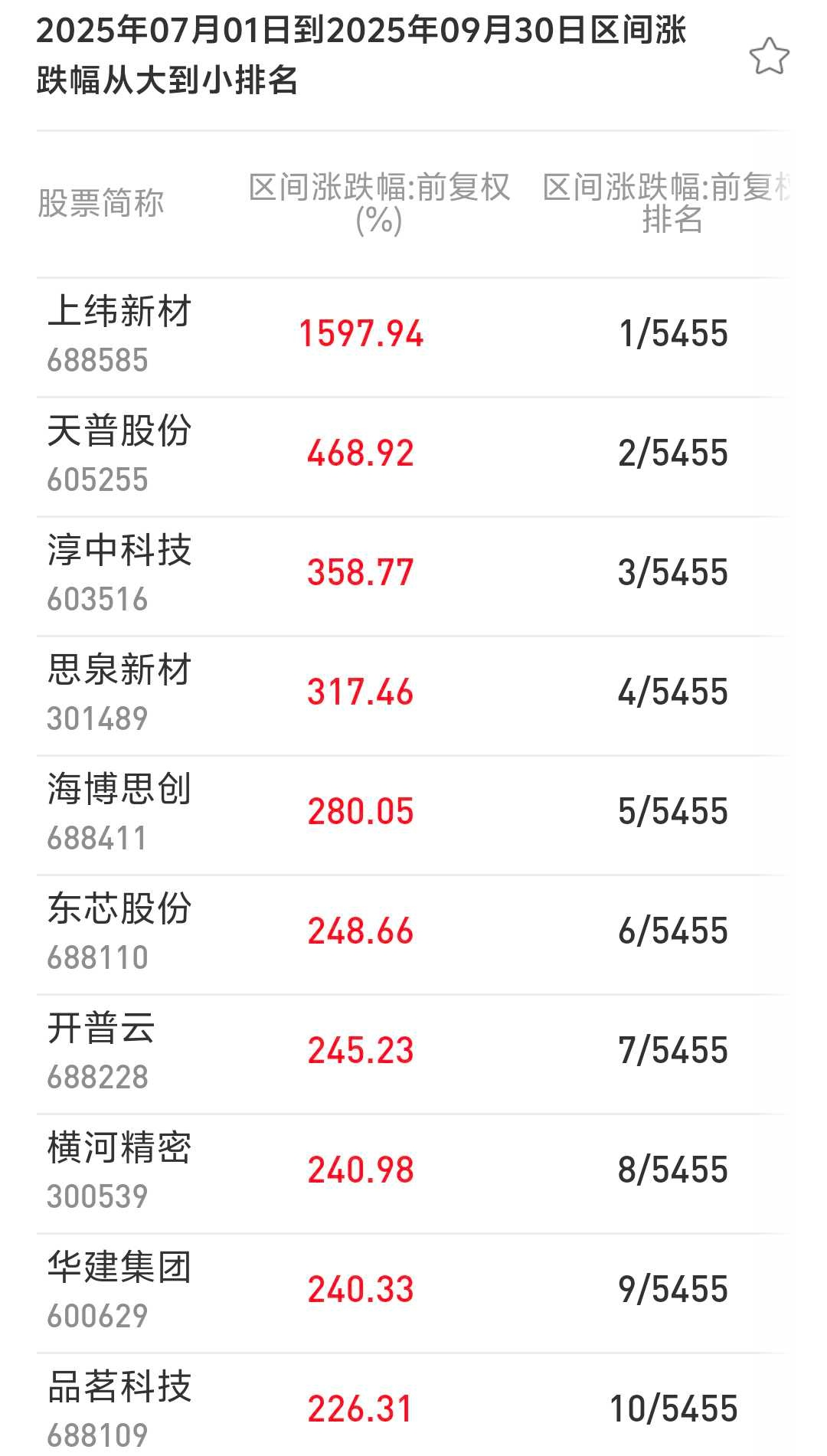Tap the 东芯股份 688110 row

pos(119,932)
